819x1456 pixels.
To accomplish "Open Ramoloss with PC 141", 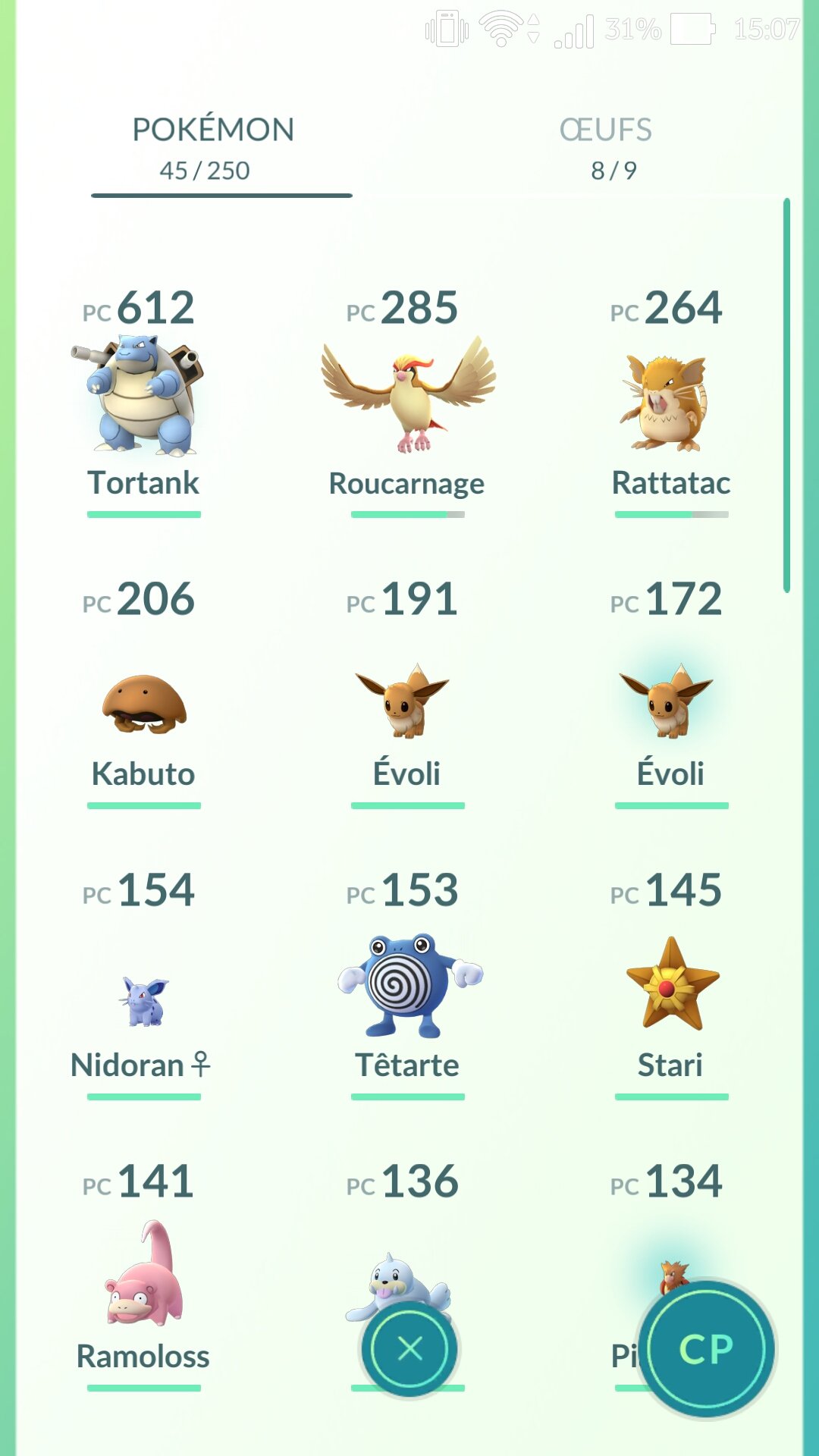I will (x=143, y=1274).
